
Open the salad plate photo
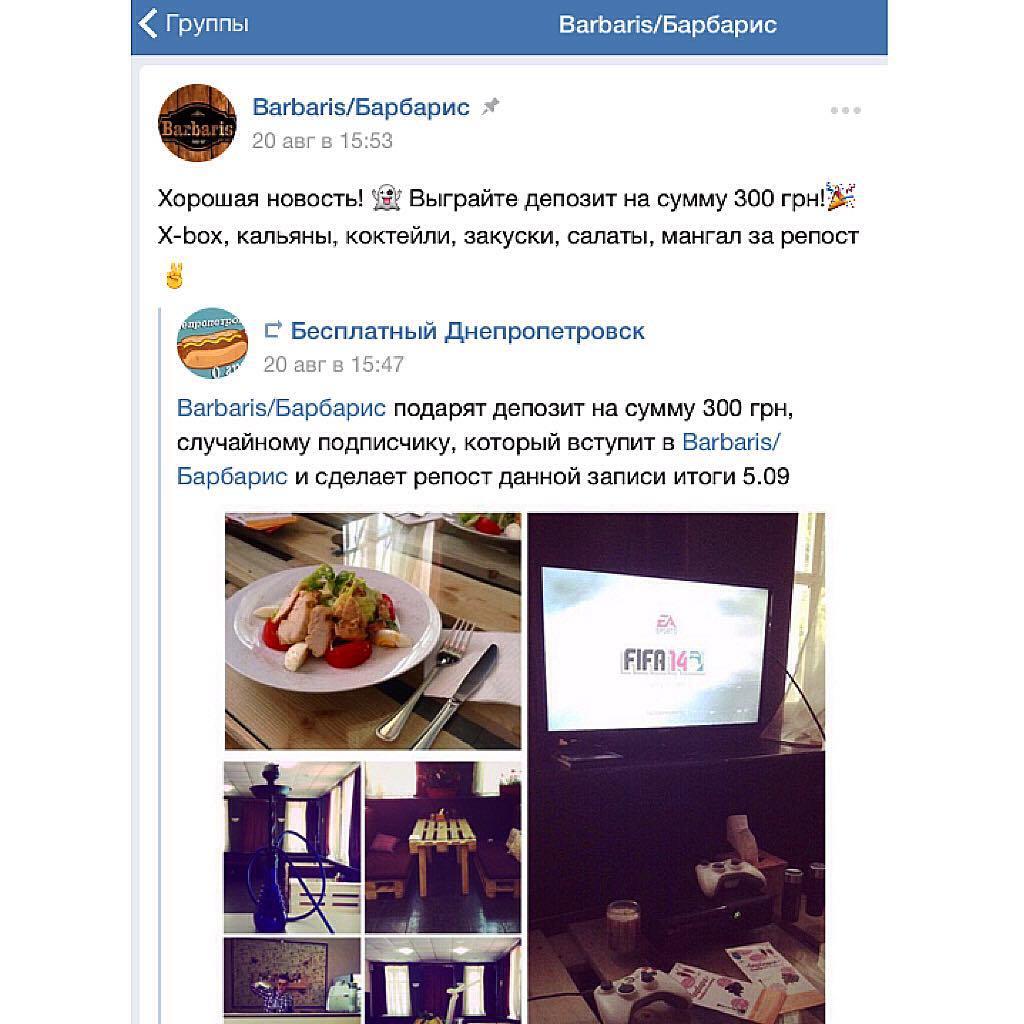pyautogui.click(x=372, y=631)
